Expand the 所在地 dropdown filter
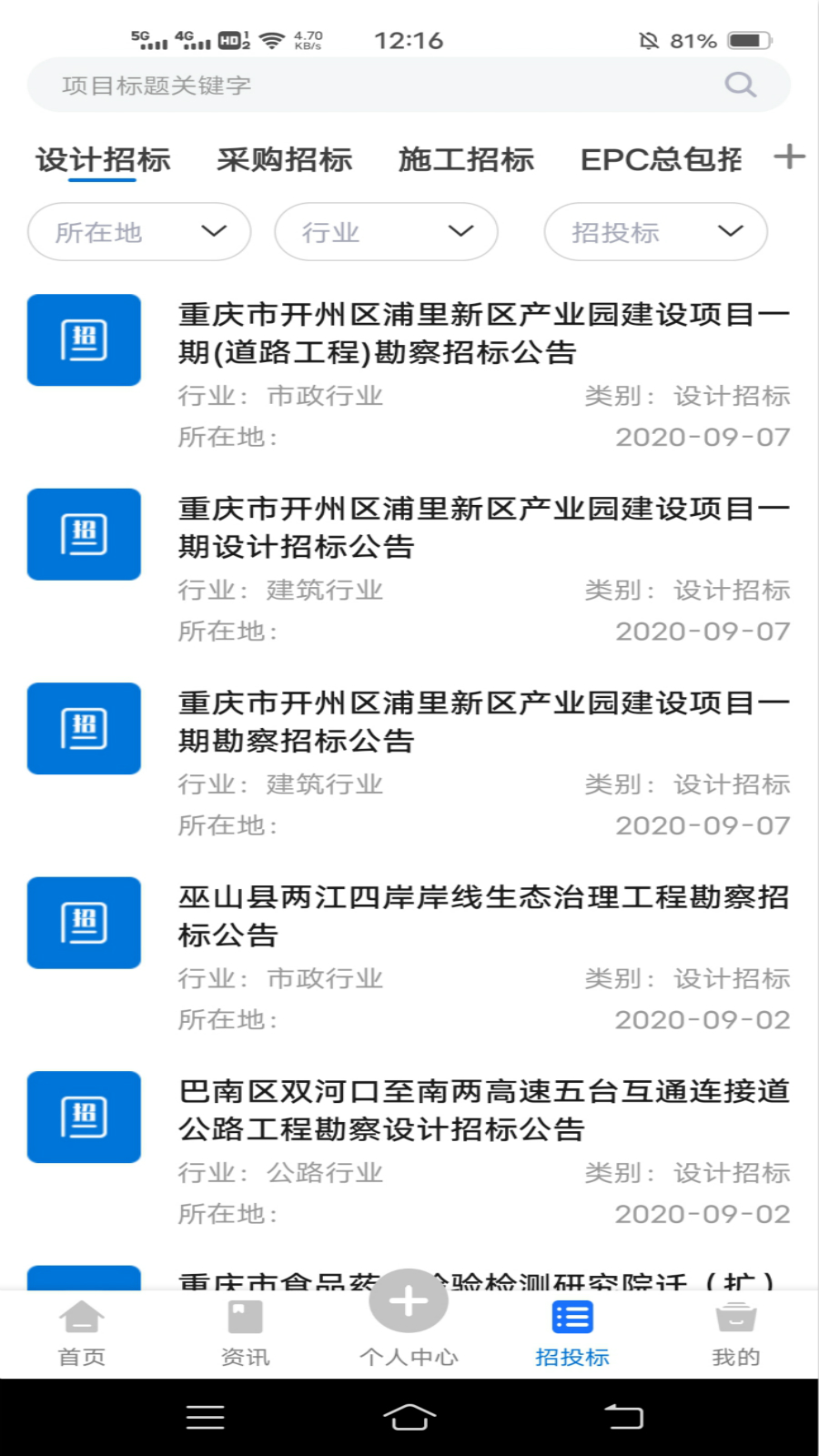Screen dimensions: 819x1456 click(x=139, y=232)
